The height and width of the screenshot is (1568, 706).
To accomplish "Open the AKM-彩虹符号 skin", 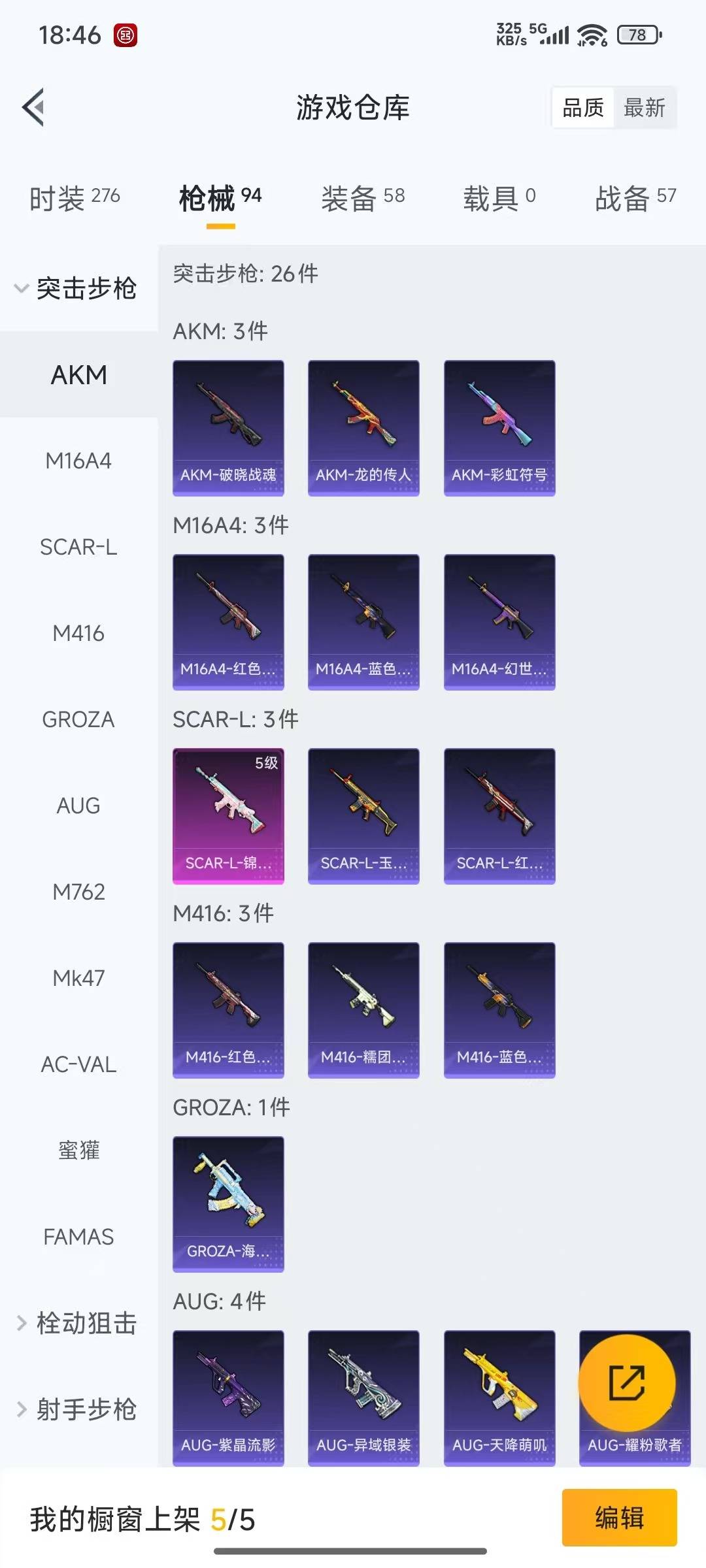I will point(499,428).
